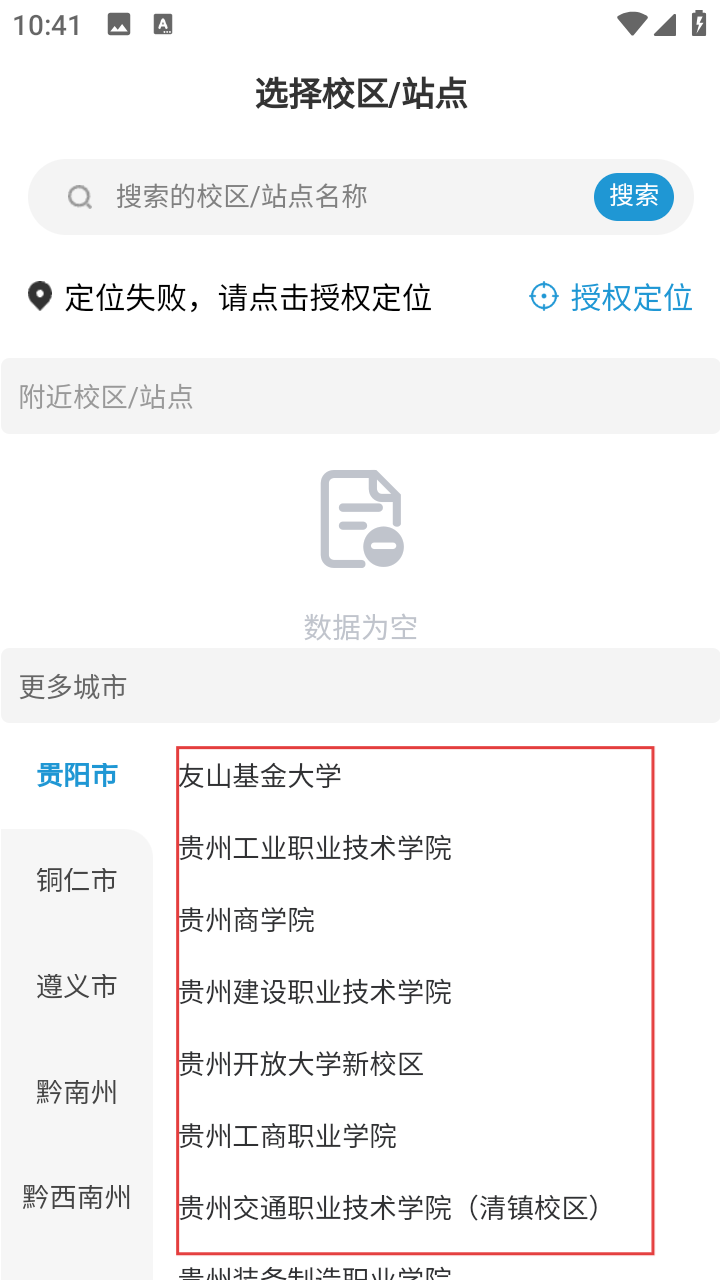Tap 授权定位 to authorize location
720x1280 pixels.
611,297
